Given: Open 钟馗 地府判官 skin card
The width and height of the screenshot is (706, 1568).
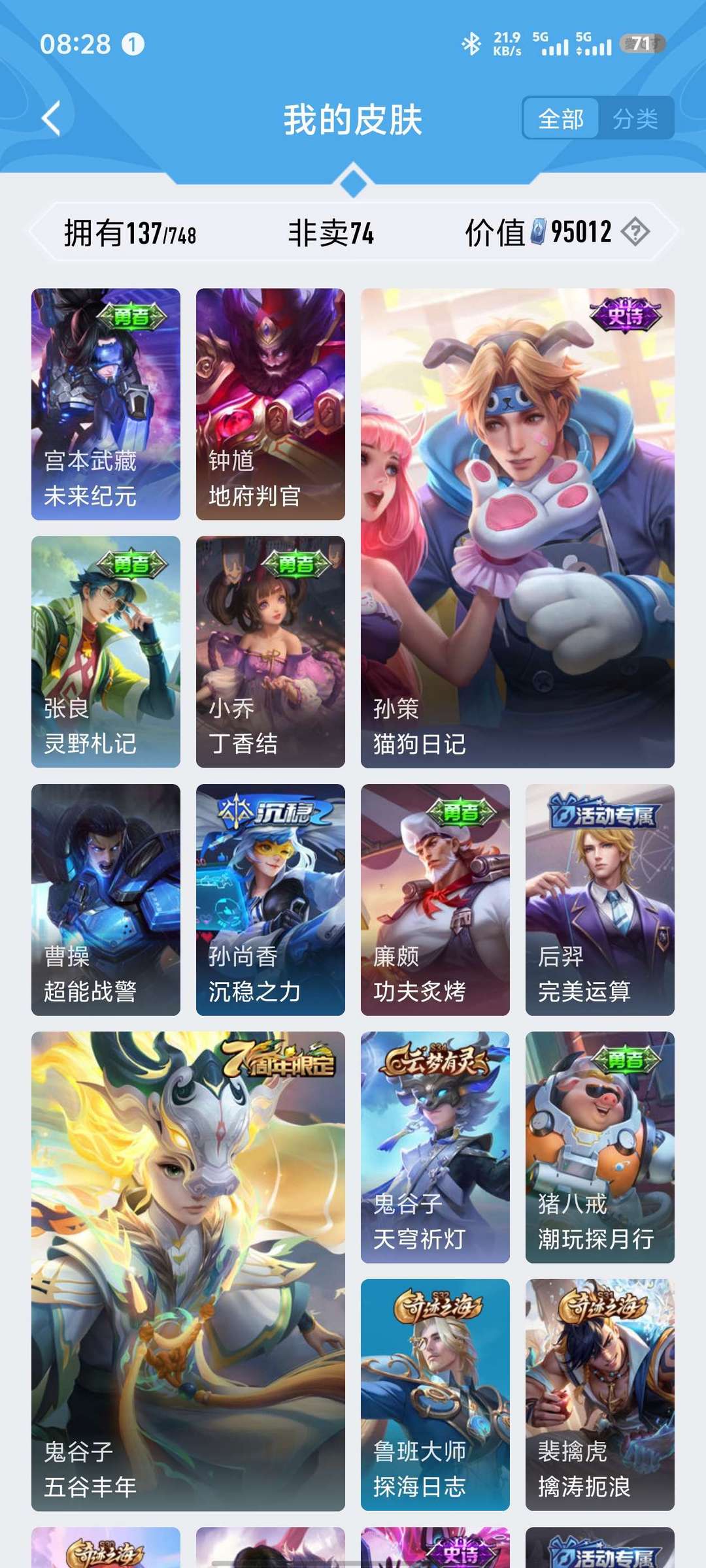Looking at the screenshot, I should click(271, 404).
